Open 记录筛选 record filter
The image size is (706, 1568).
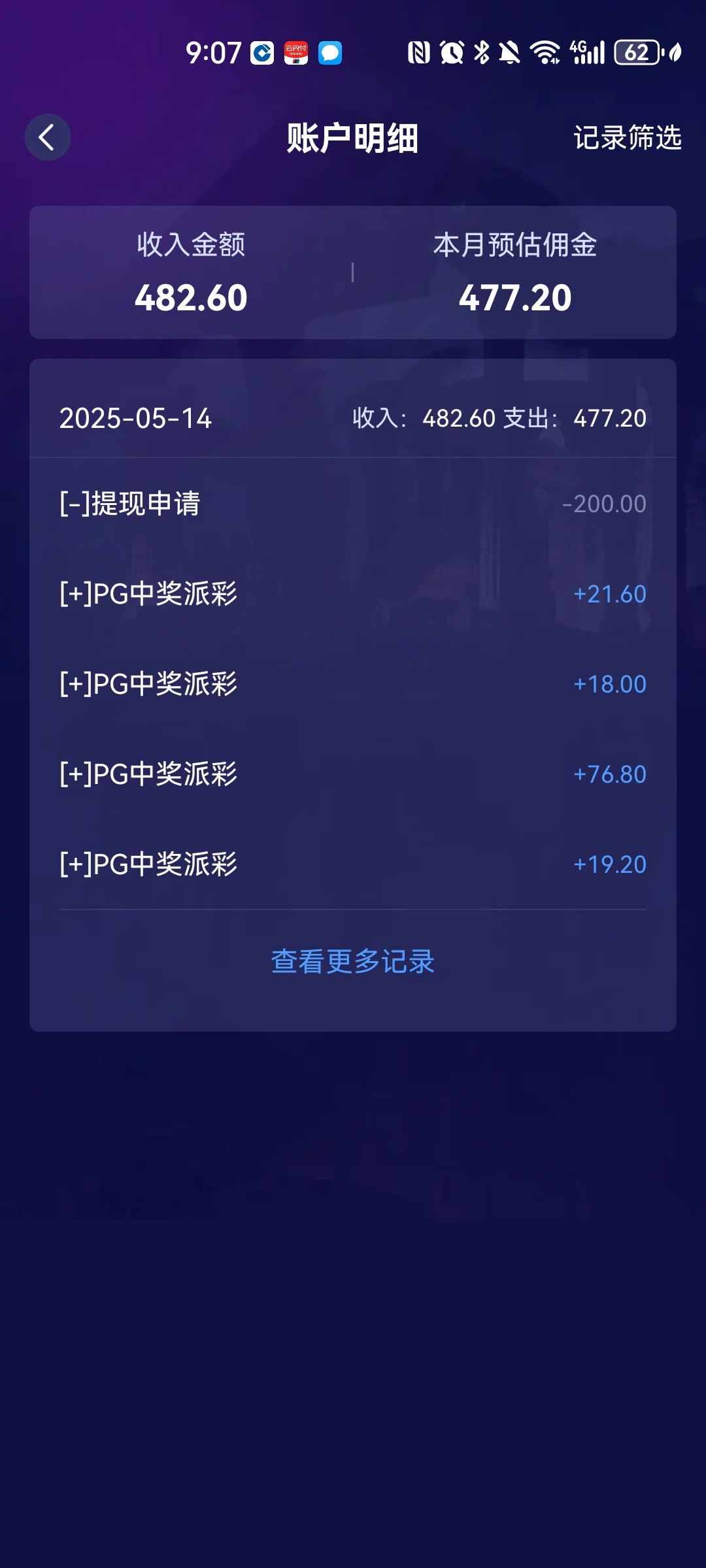click(x=628, y=138)
